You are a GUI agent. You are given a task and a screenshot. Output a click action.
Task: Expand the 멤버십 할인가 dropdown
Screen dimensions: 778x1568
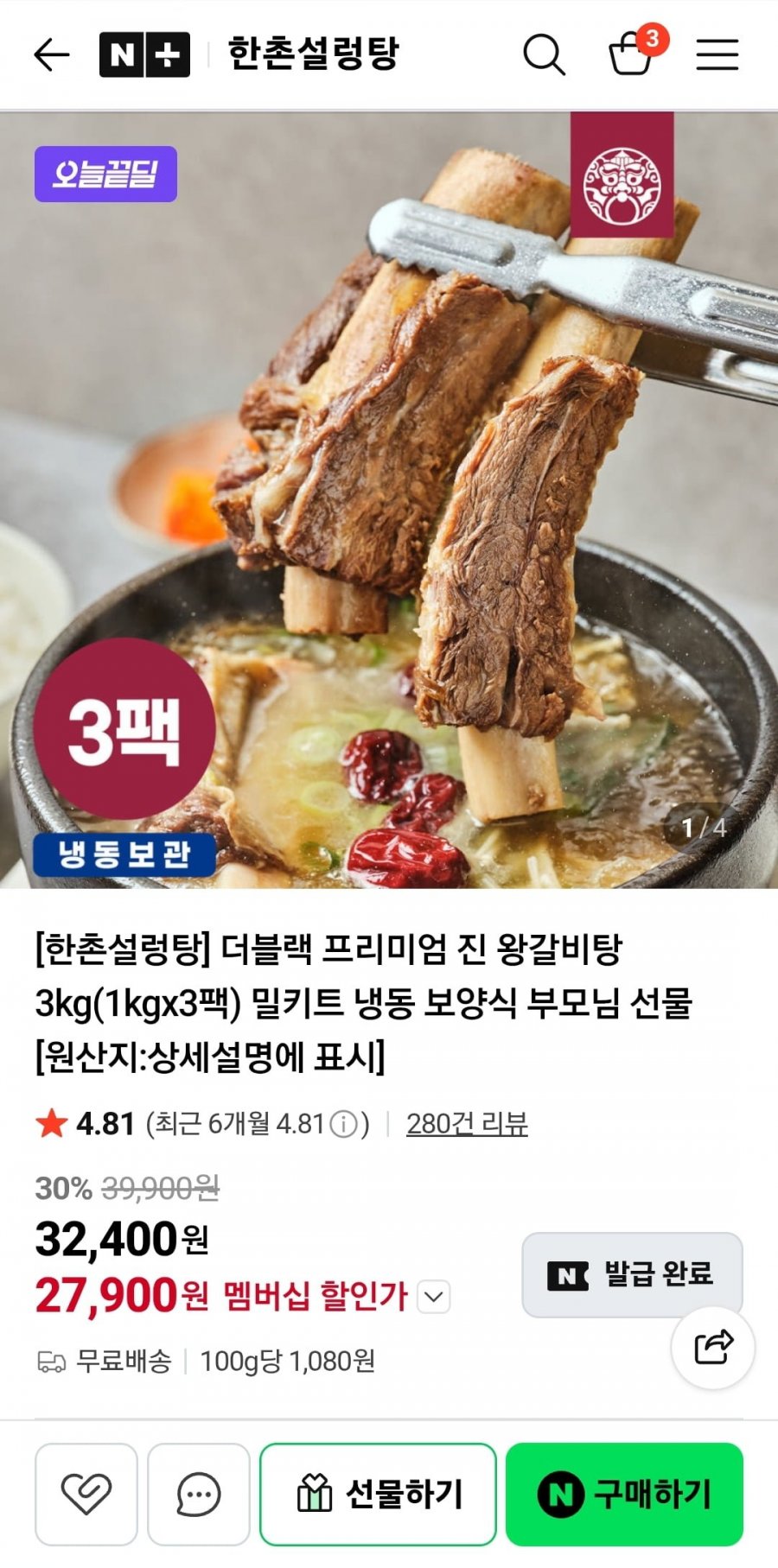tap(434, 1297)
